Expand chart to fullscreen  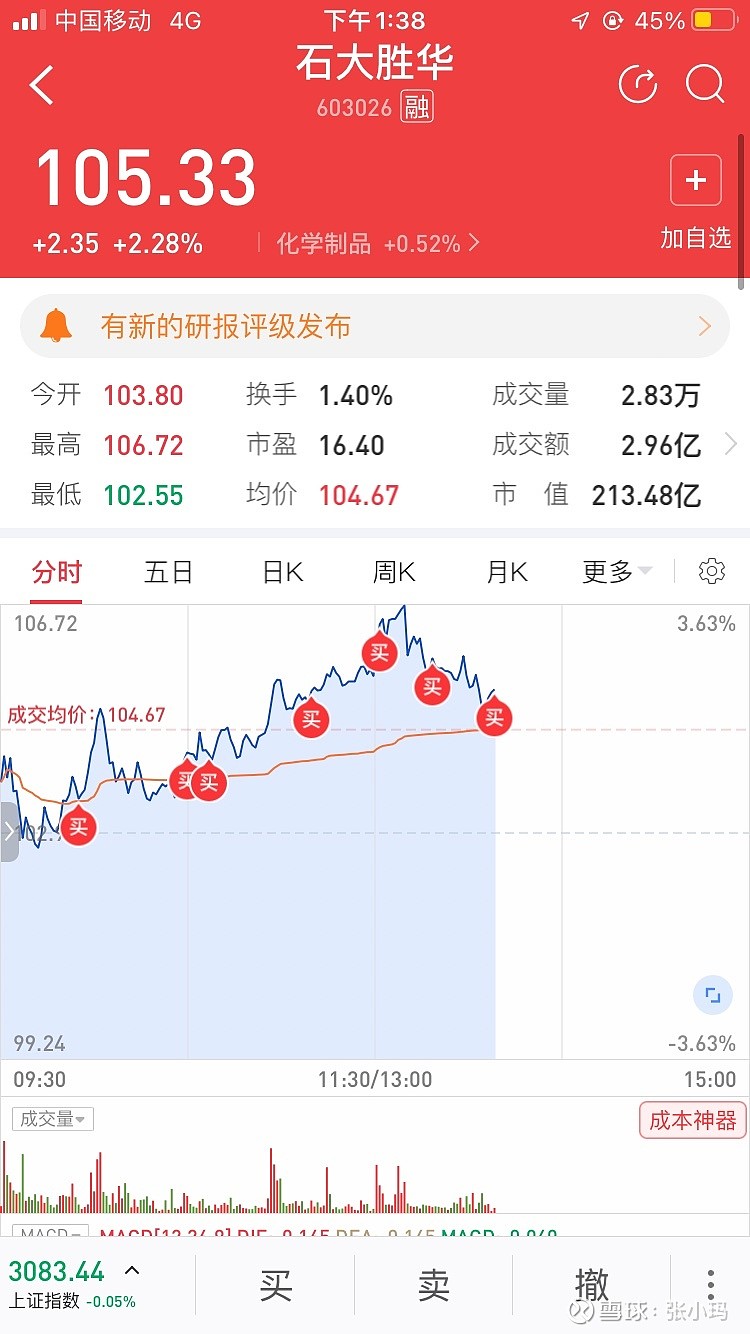[713, 995]
